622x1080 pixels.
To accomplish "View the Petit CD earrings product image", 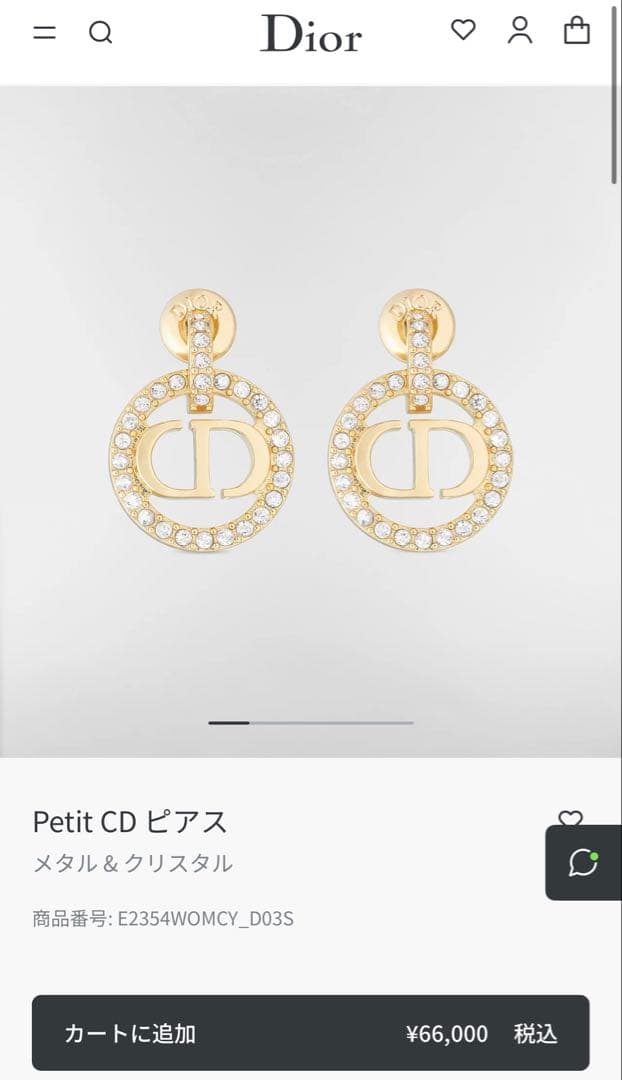I will point(310,420).
